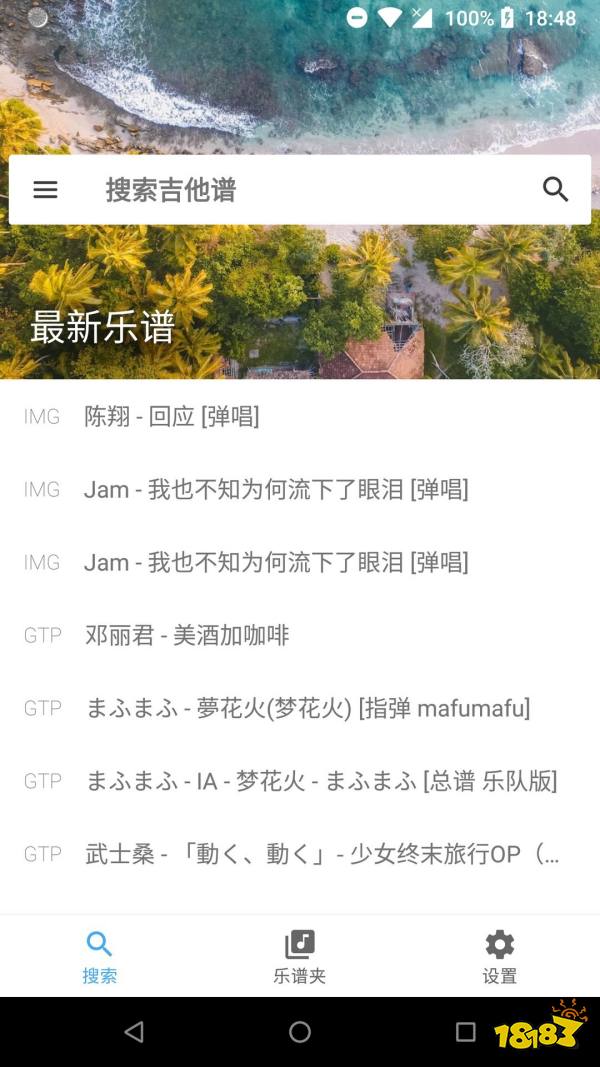Focus the 搜索吉他谱 search field

coord(300,189)
